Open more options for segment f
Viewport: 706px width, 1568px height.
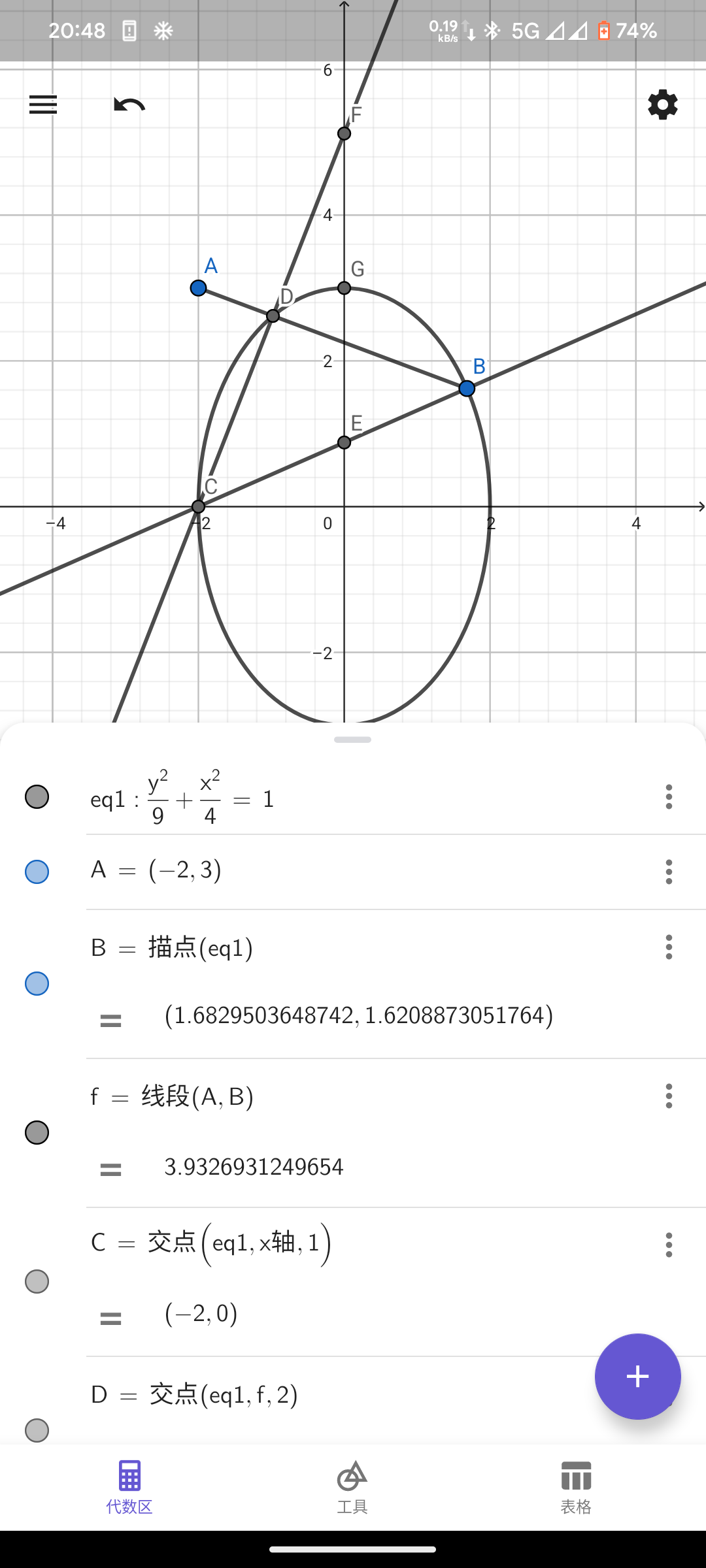click(x=669, y=1096)
